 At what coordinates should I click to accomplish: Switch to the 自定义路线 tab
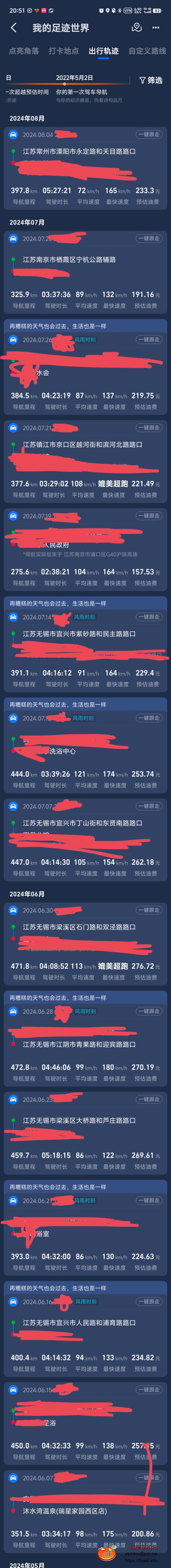coord(147,51)
